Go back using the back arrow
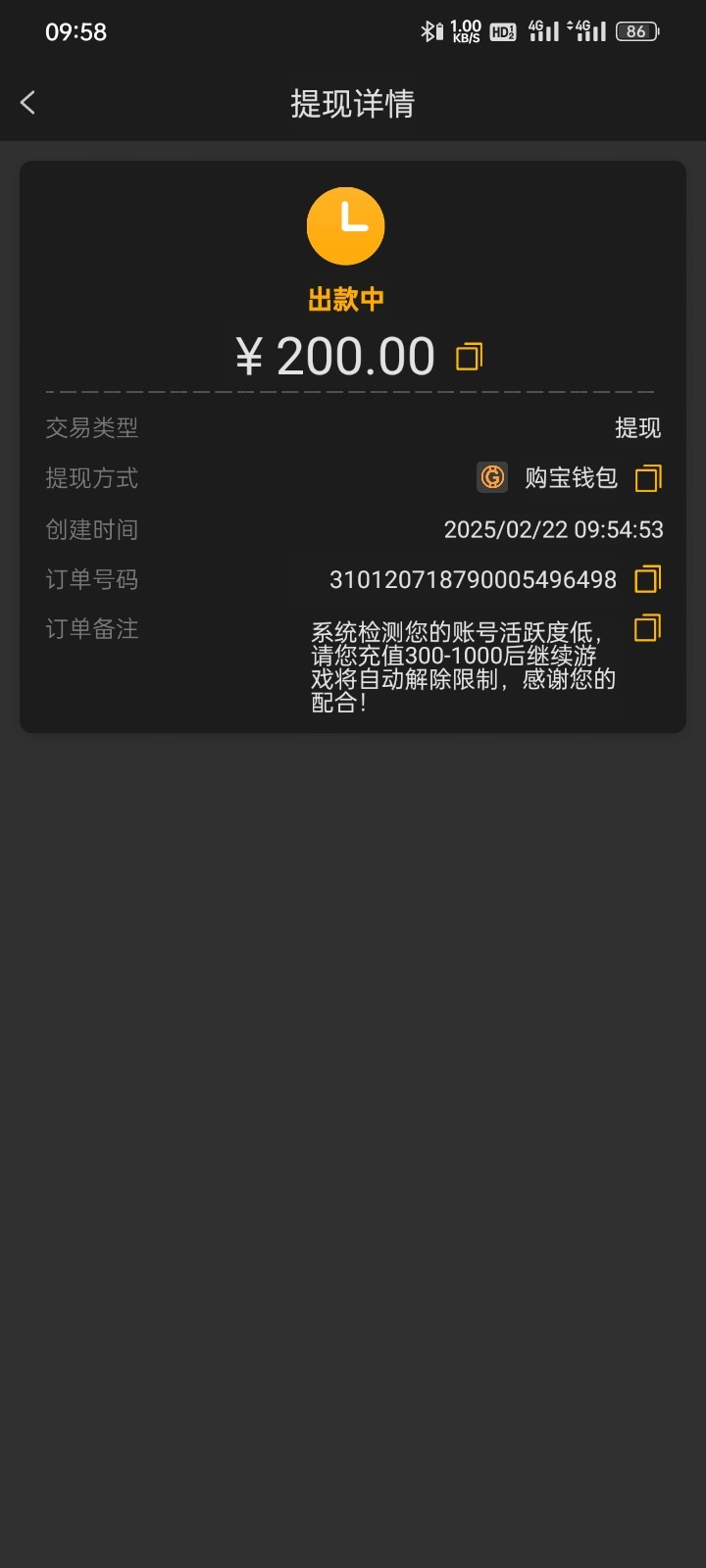The image size is (706, 1568). coord(27,102)
